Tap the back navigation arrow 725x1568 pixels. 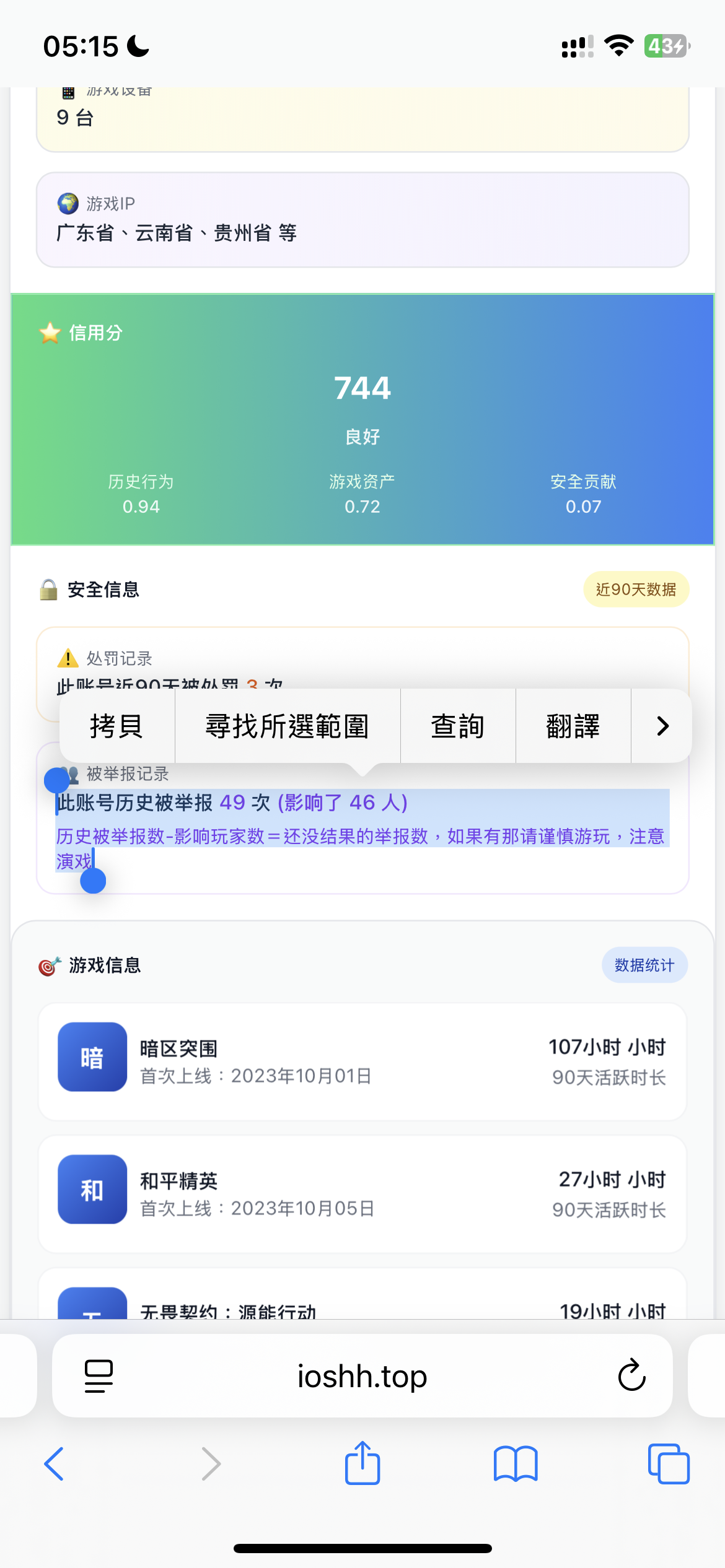pos(55,1465)
